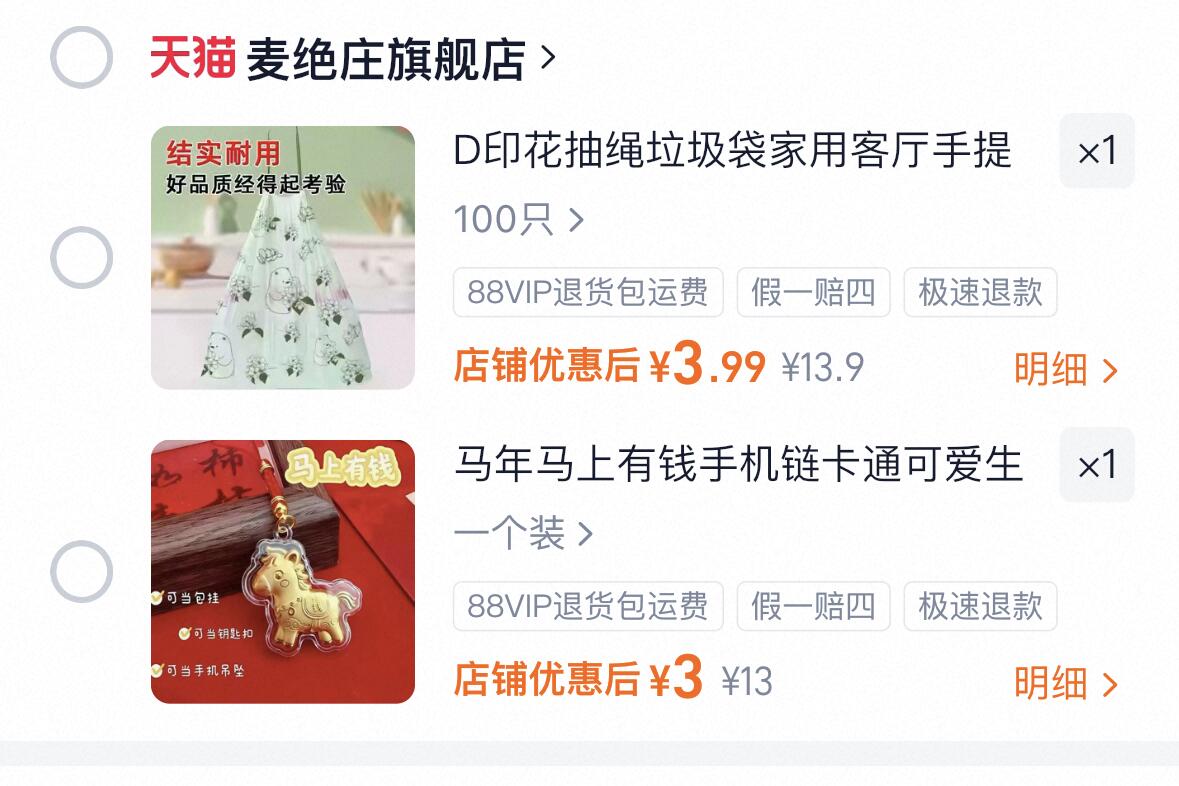Change the 100只 specification option
1179x786 pixels.
click(519, 220)
